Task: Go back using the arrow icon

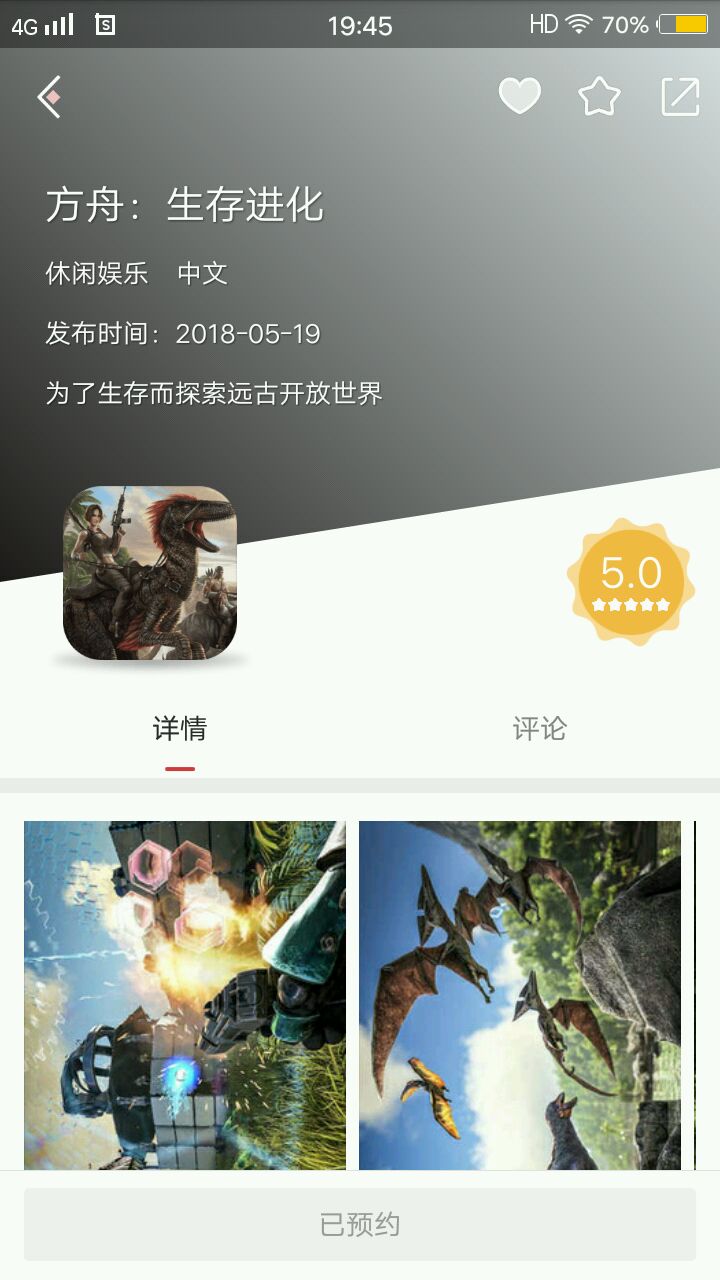Action: (x=50, y=97)
